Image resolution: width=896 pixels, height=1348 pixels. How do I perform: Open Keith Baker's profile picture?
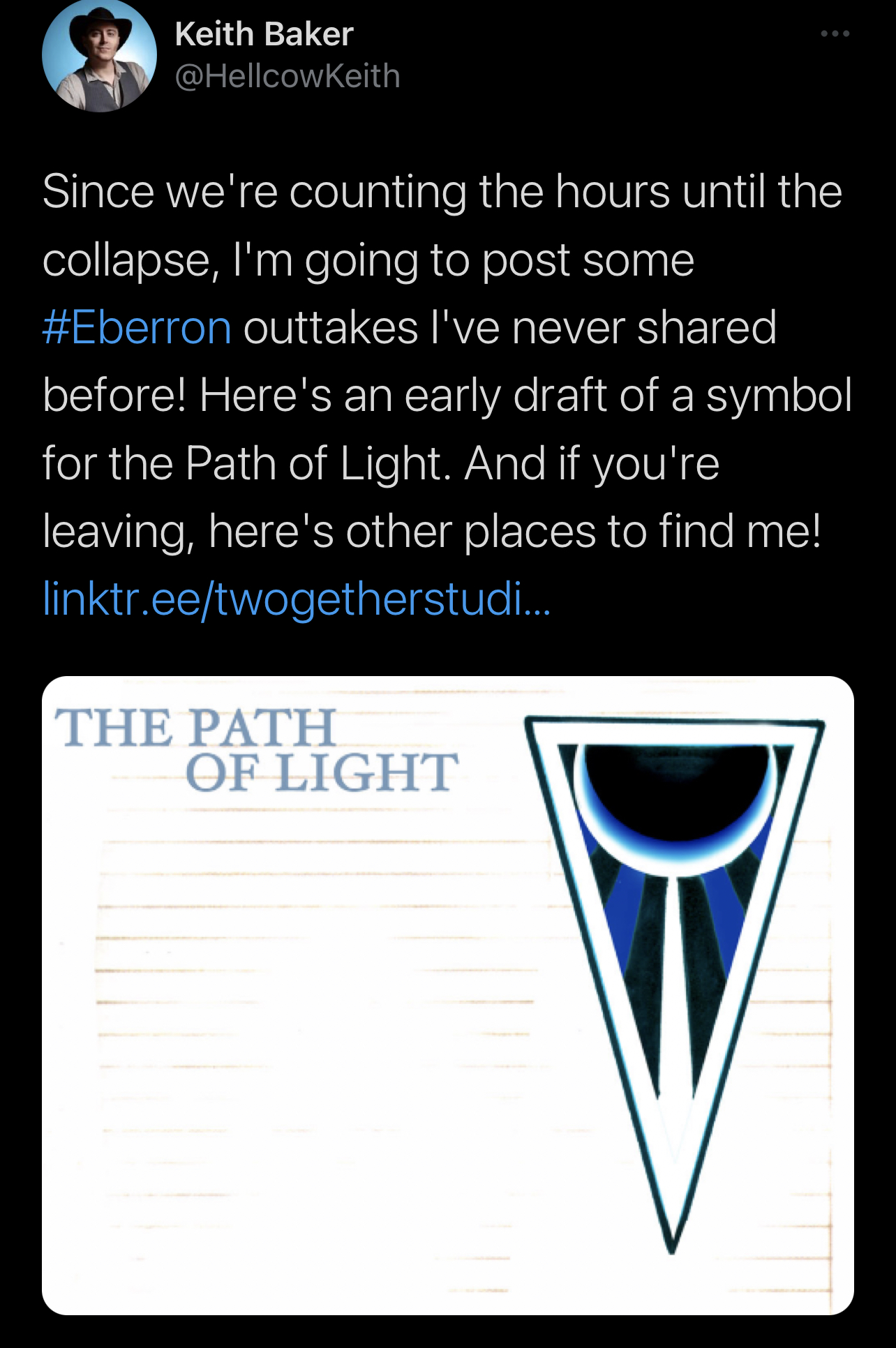click(x=99, y=57)
